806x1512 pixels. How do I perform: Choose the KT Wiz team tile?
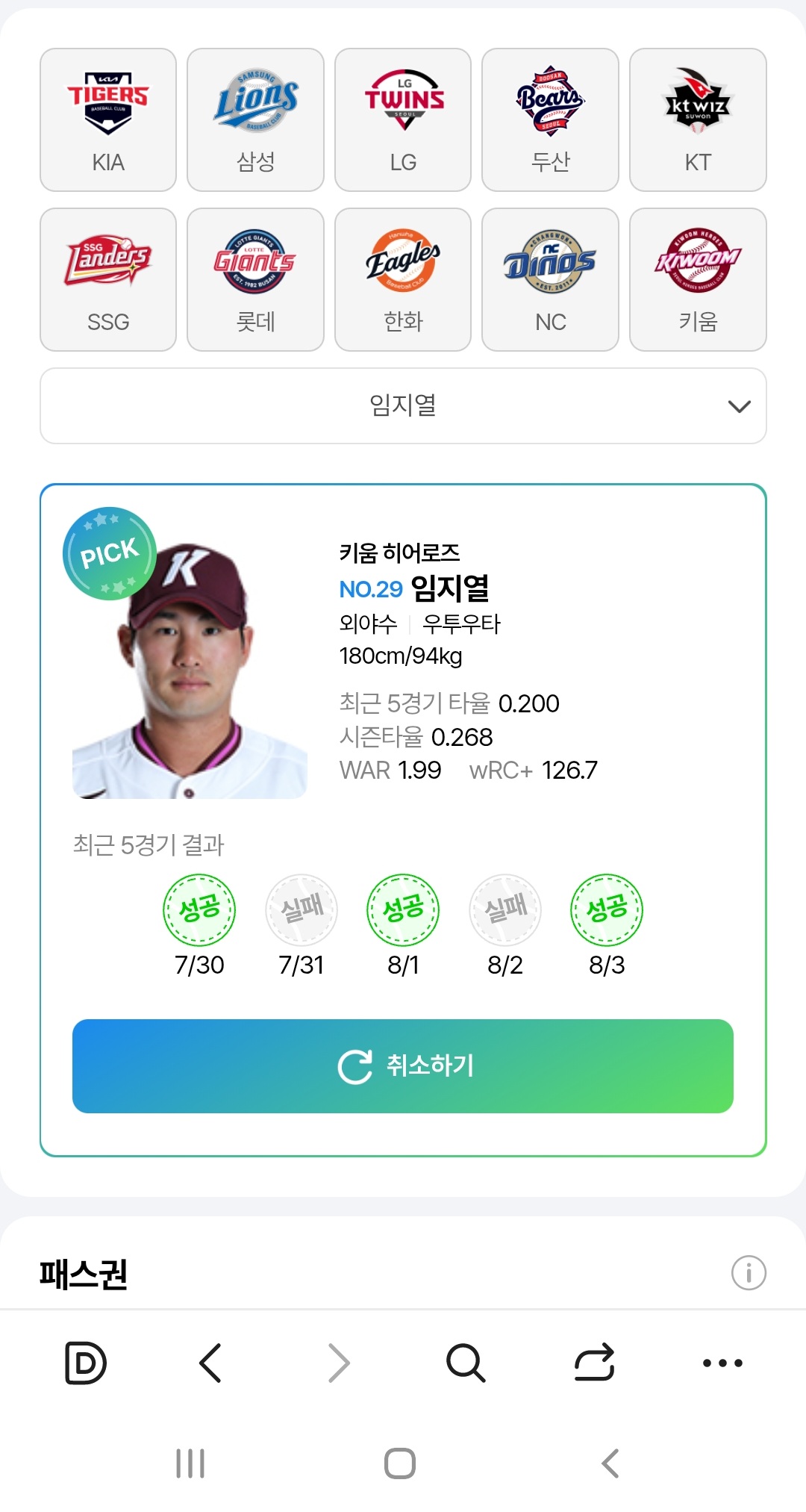point(698,120)
